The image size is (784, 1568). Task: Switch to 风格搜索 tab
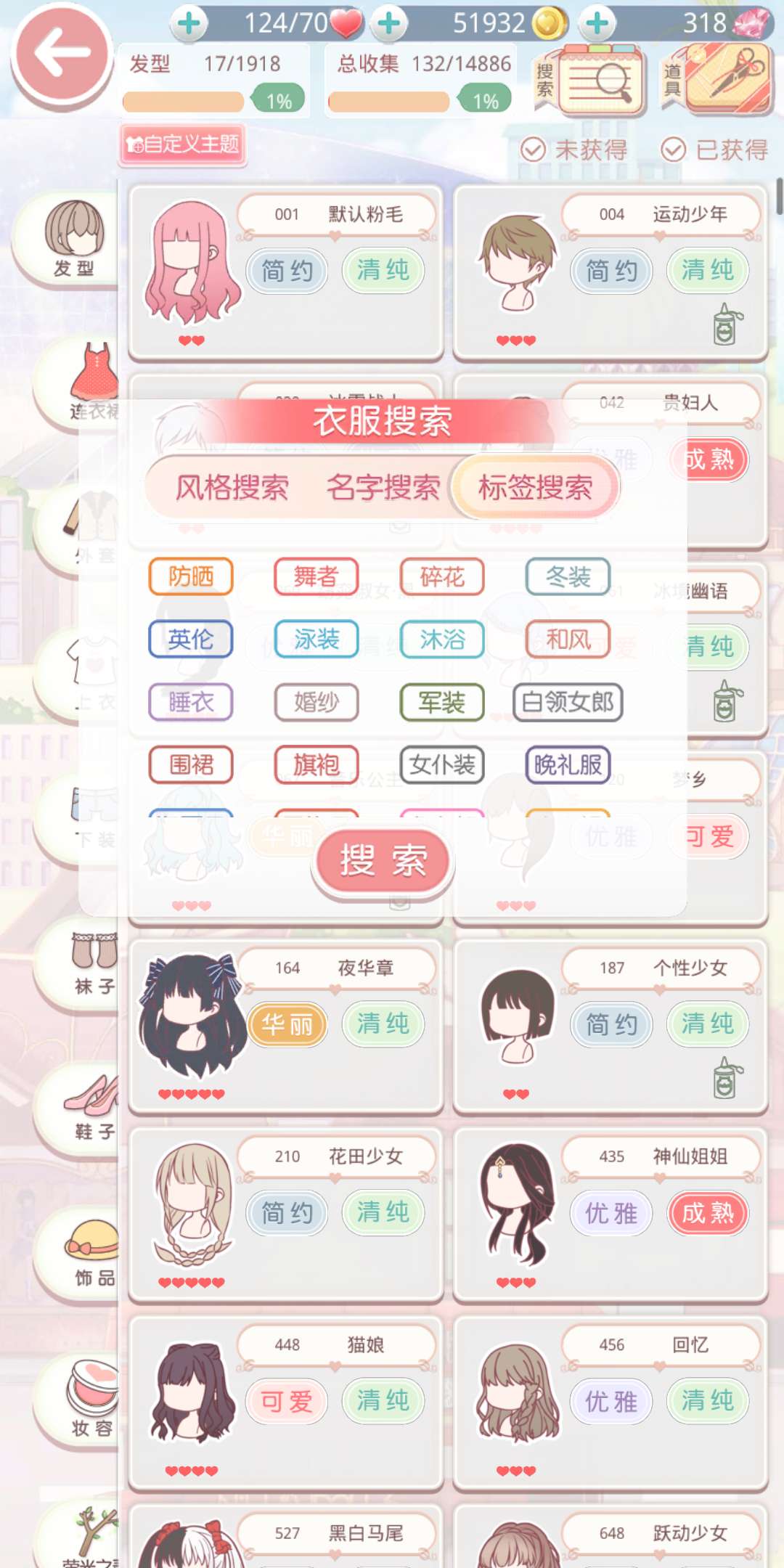pyautogui.click(x=232, y=487)
